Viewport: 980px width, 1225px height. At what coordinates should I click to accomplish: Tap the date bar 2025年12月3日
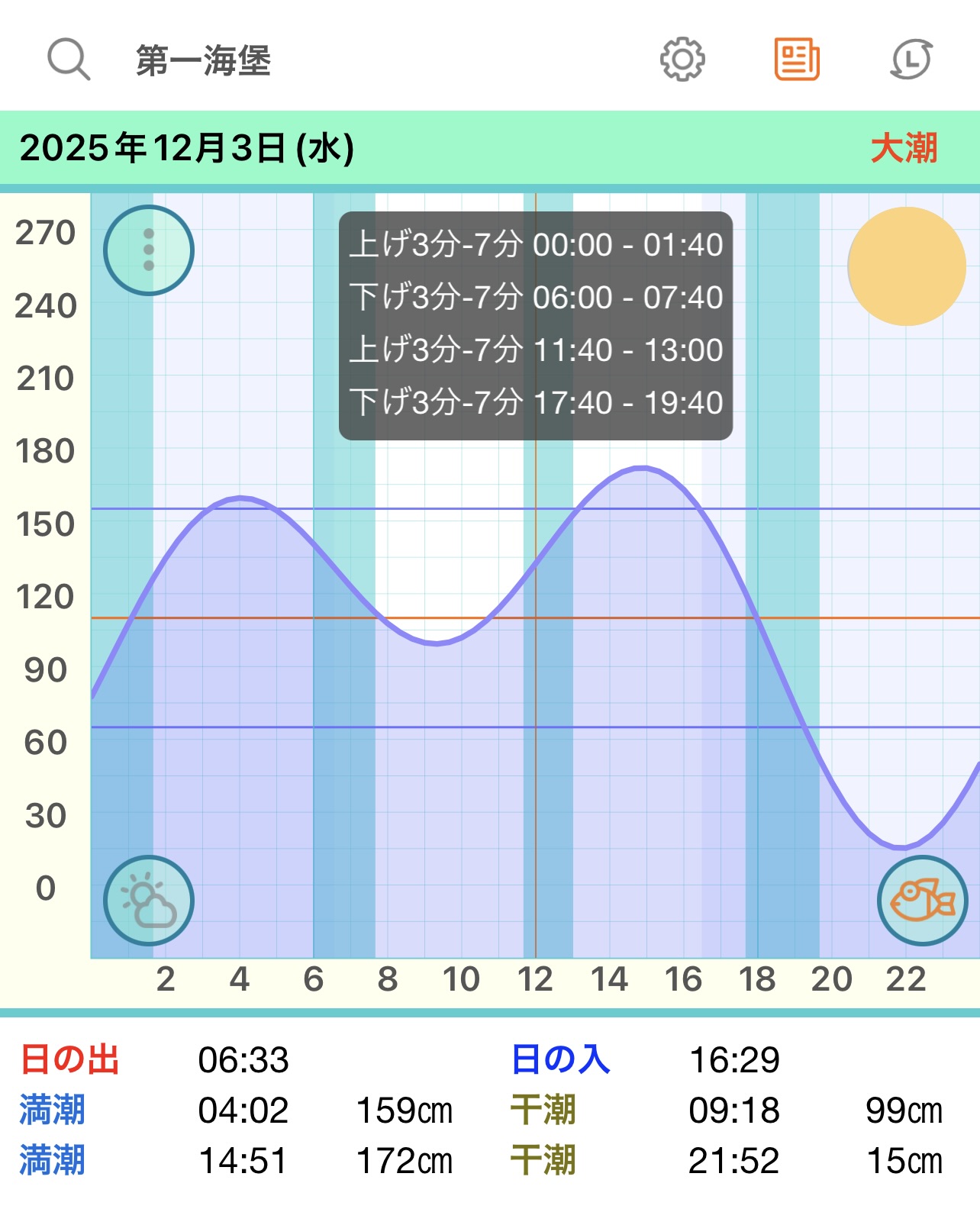pyautogui.click(x=187, y=148)
